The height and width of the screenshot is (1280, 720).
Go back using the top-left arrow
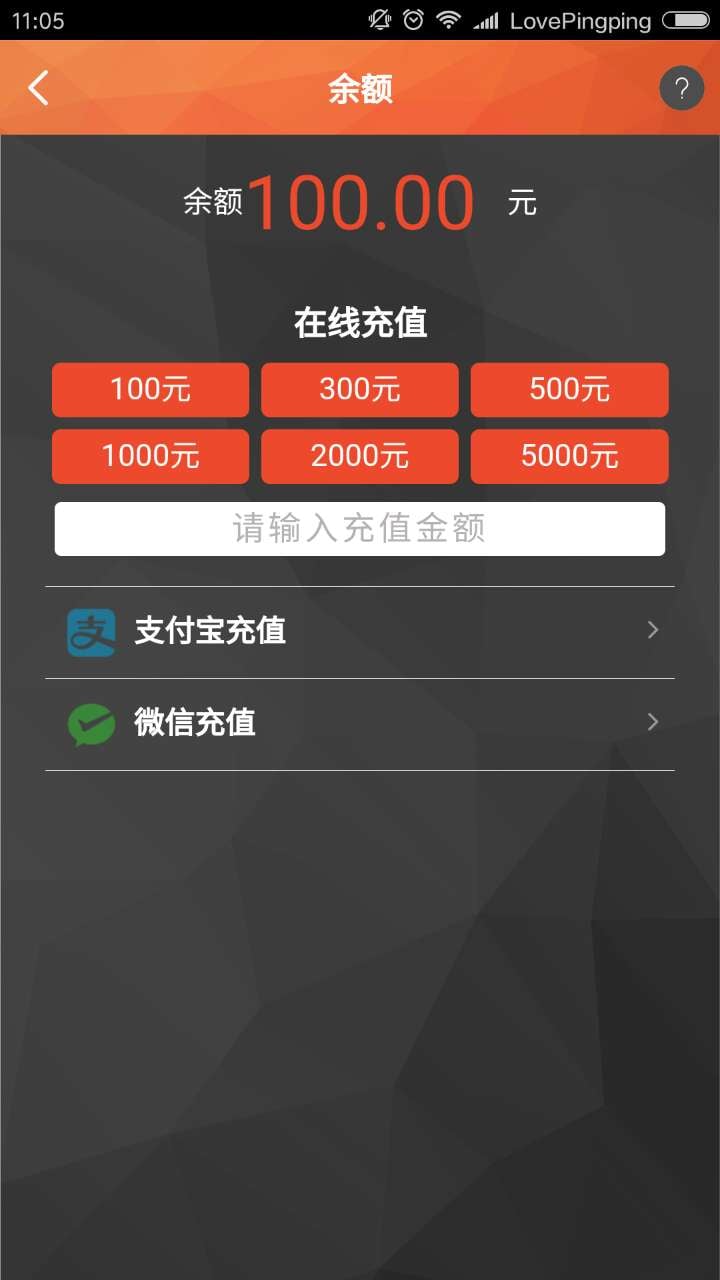coord(39,89)
